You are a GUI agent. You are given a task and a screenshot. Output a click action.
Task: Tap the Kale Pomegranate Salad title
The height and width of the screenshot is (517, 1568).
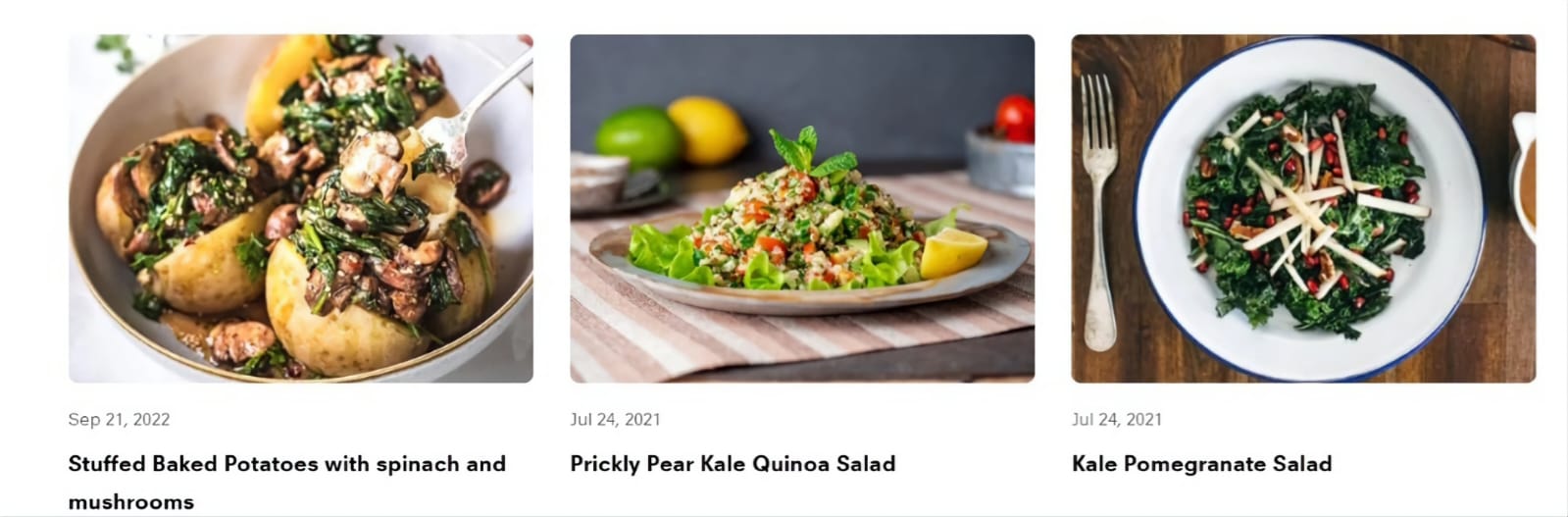[x=1201, y=464]
